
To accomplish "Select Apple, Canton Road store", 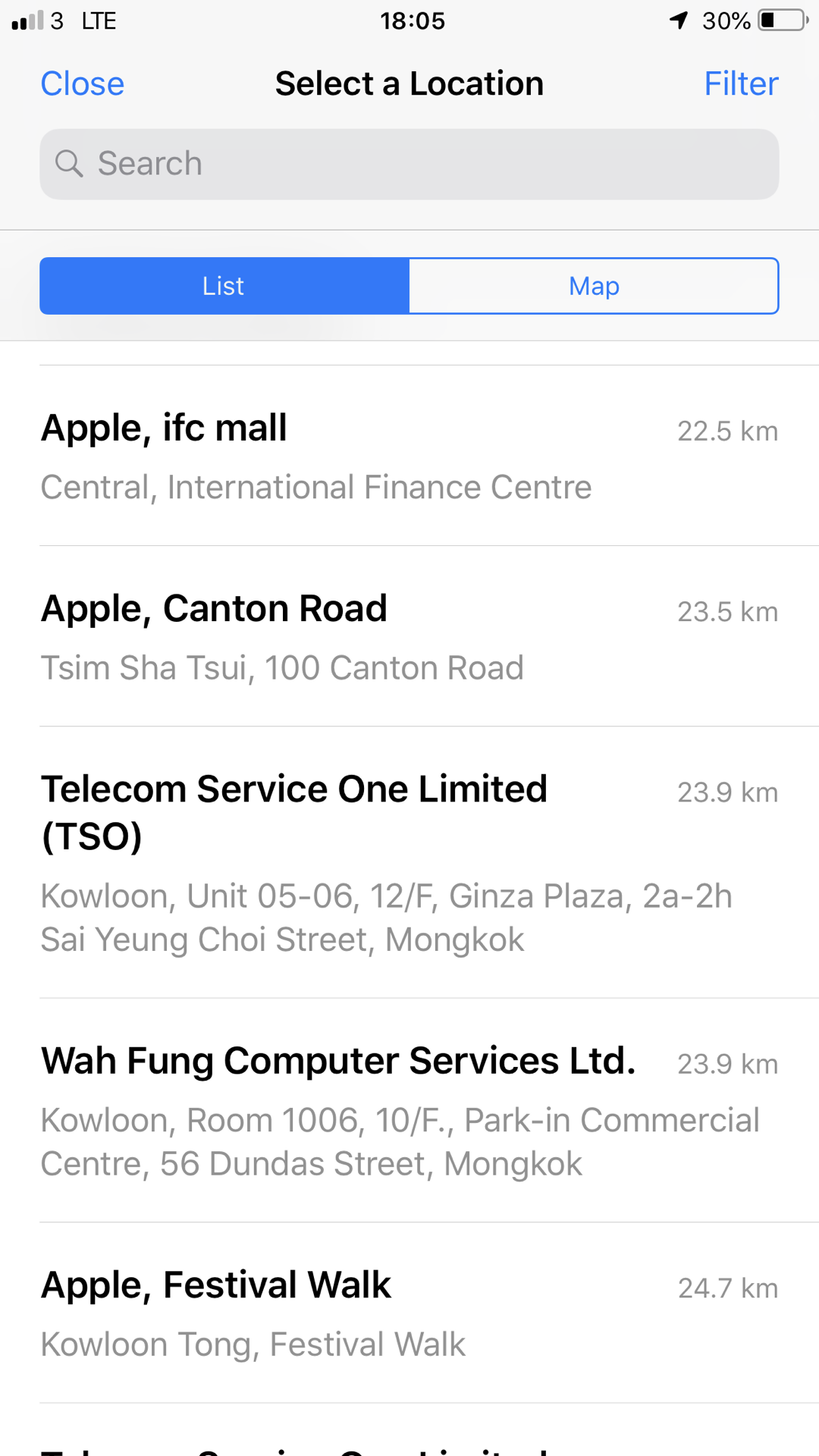I will (x=409, y=636).
